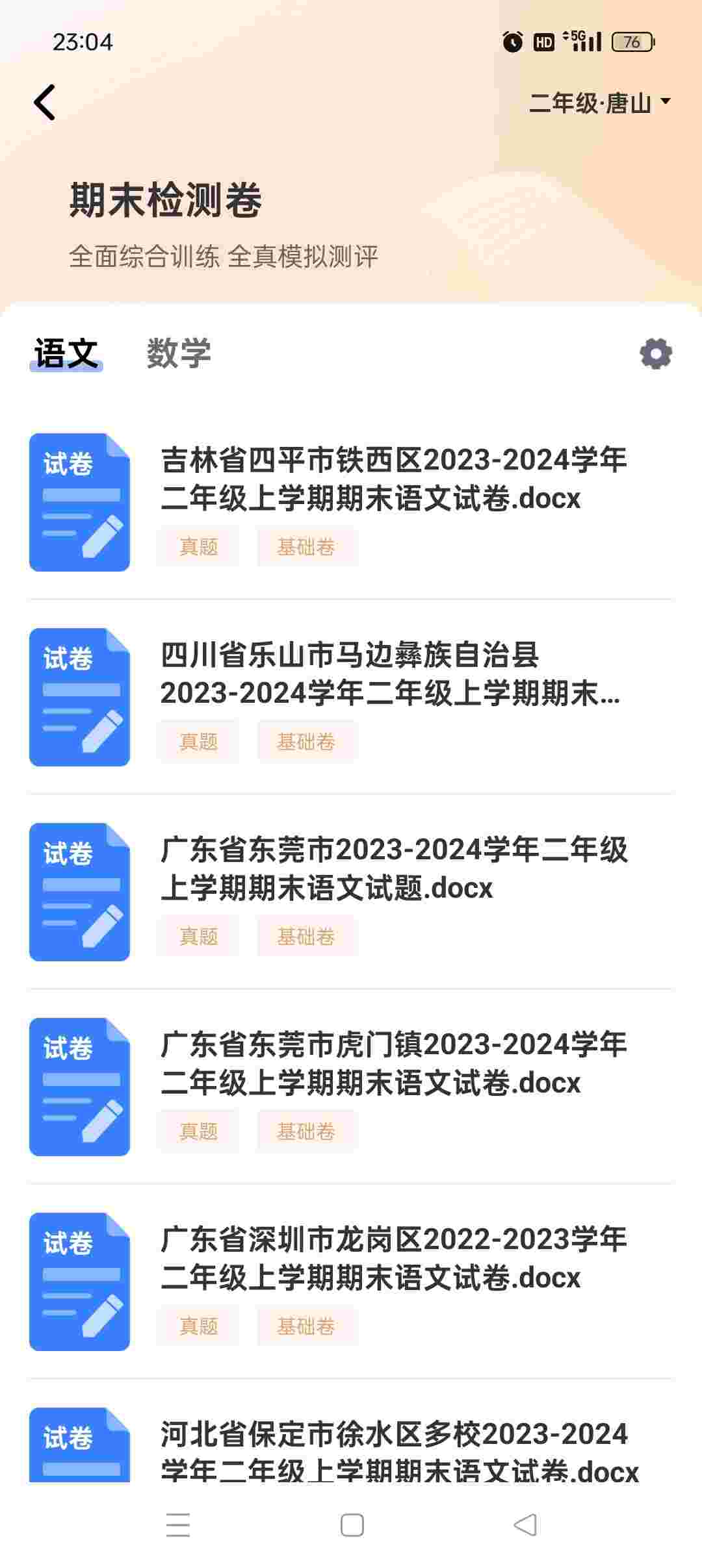
Task: Open the 吉林省四平市铁西区 exam paper
Action: [393, 479]
